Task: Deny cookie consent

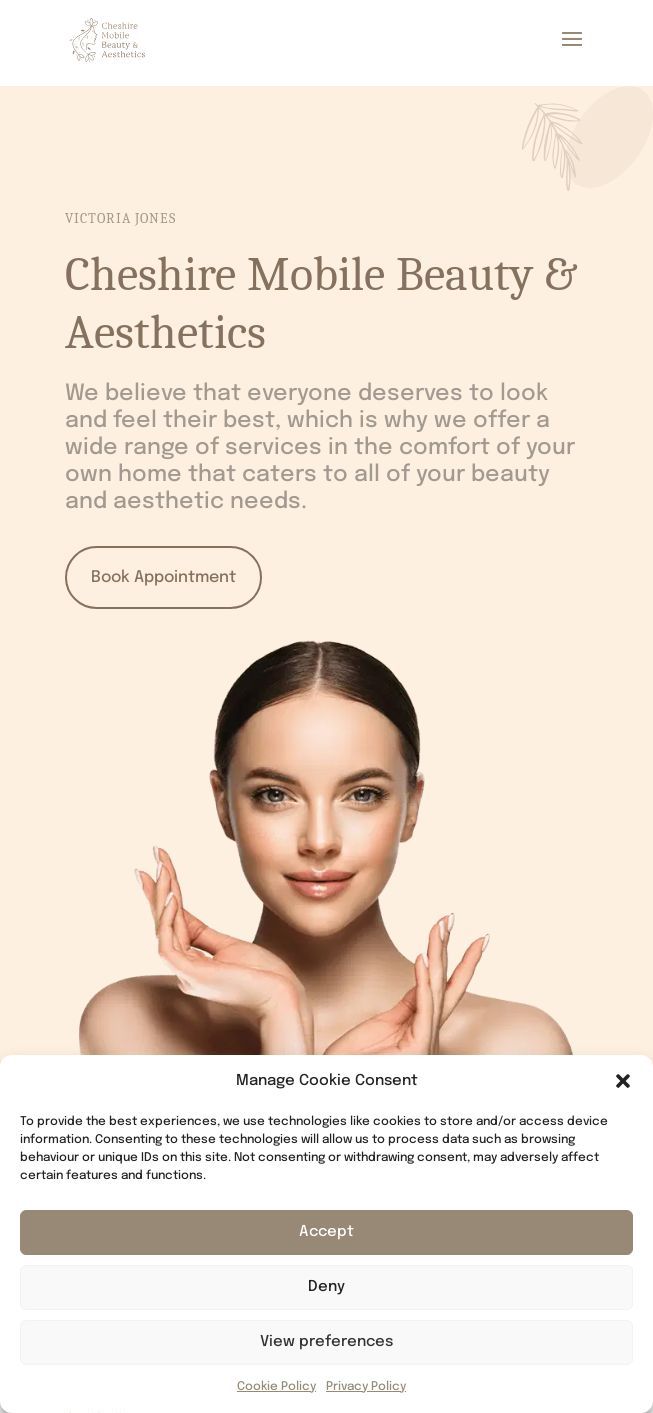Action: click(x=326, y=1287)
